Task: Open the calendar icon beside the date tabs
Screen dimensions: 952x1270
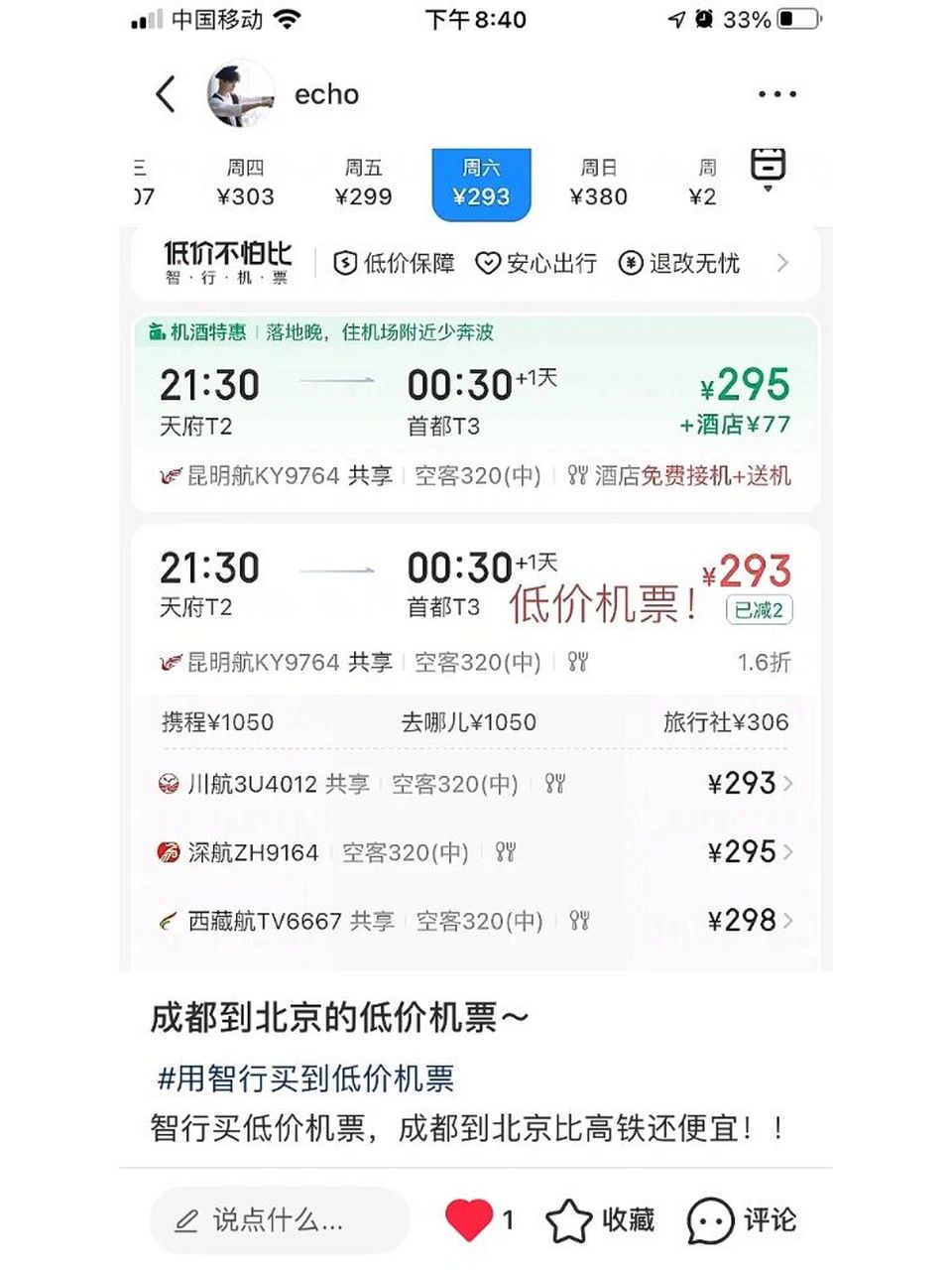Action: [766, 171]
